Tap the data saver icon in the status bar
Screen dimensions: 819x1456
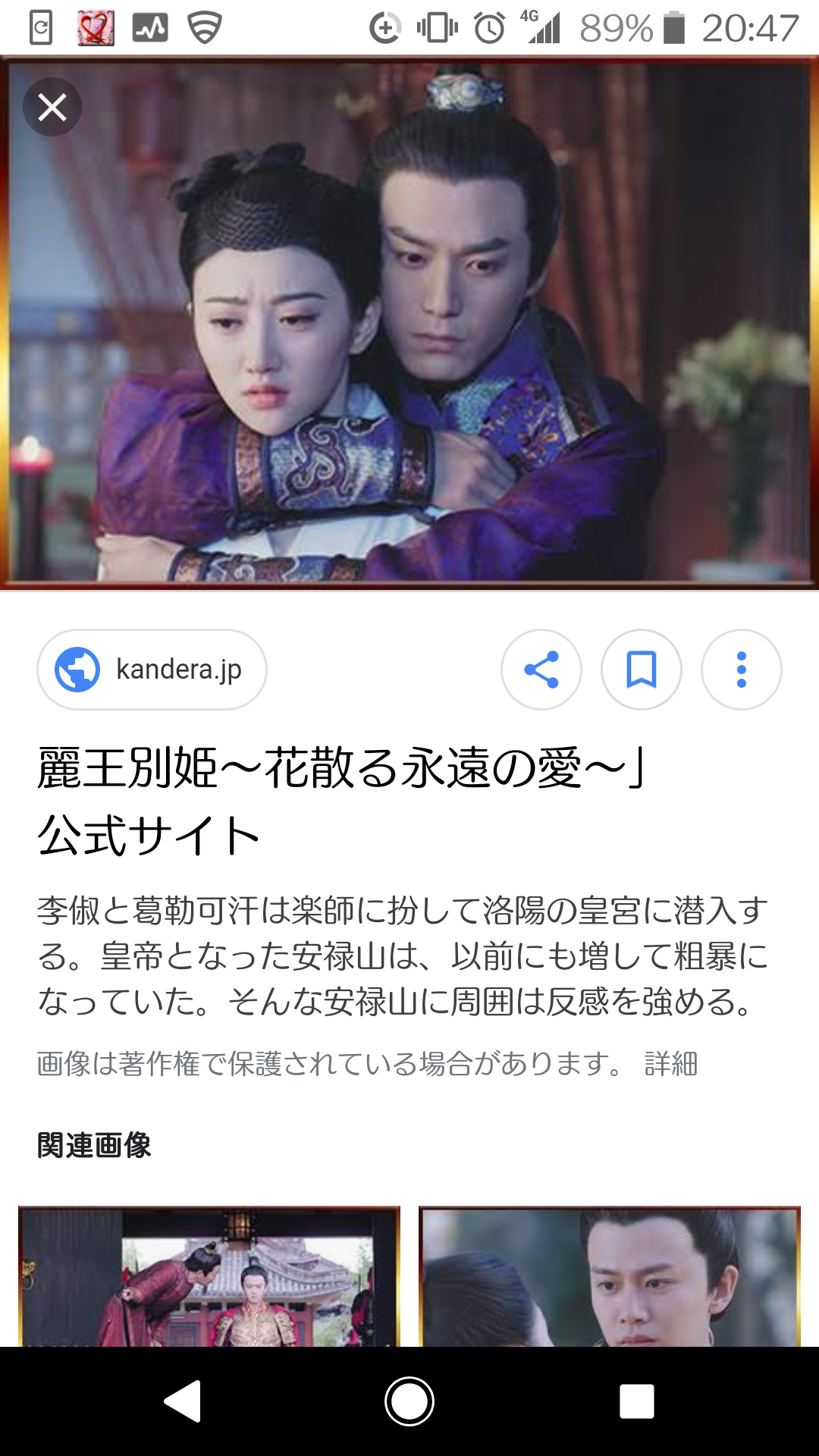(x=384, y=29)
